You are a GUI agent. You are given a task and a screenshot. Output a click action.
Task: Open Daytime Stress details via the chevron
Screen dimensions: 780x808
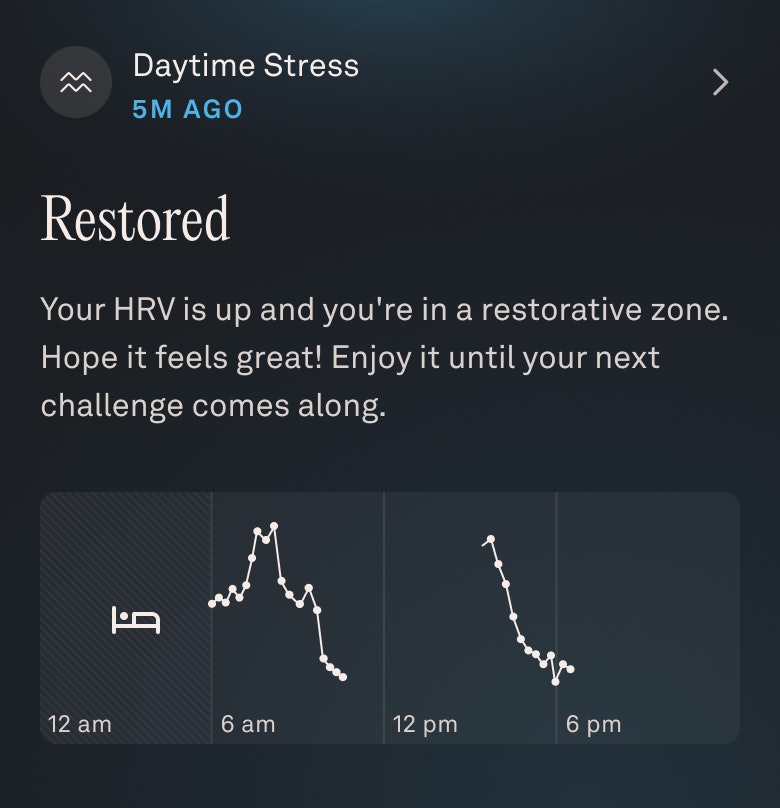click(720, 83)
